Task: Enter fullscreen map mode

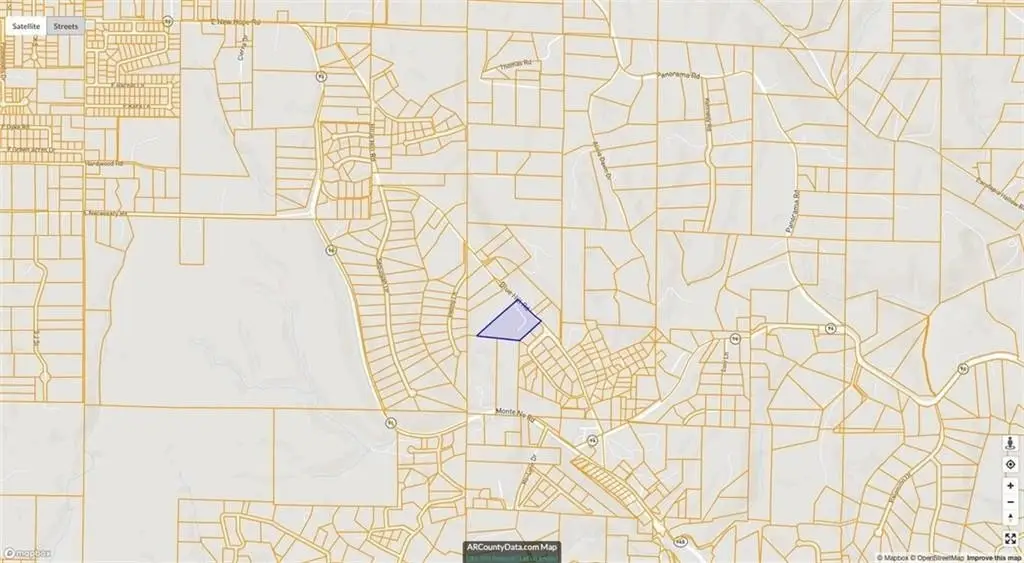Action: 1010,538
